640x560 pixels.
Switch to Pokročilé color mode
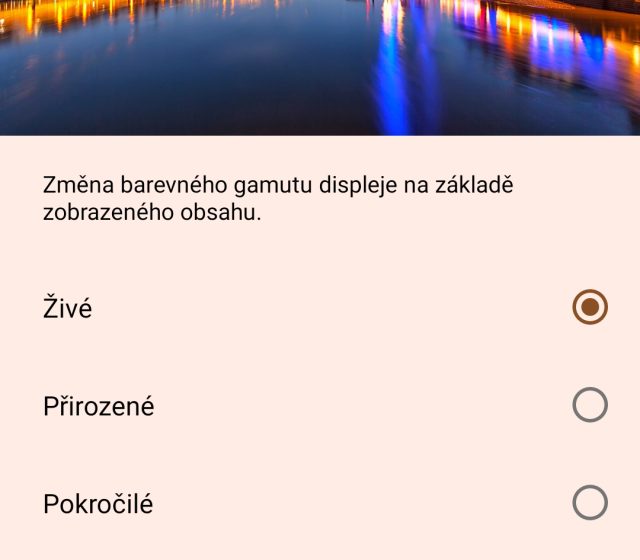click(590, 502)
